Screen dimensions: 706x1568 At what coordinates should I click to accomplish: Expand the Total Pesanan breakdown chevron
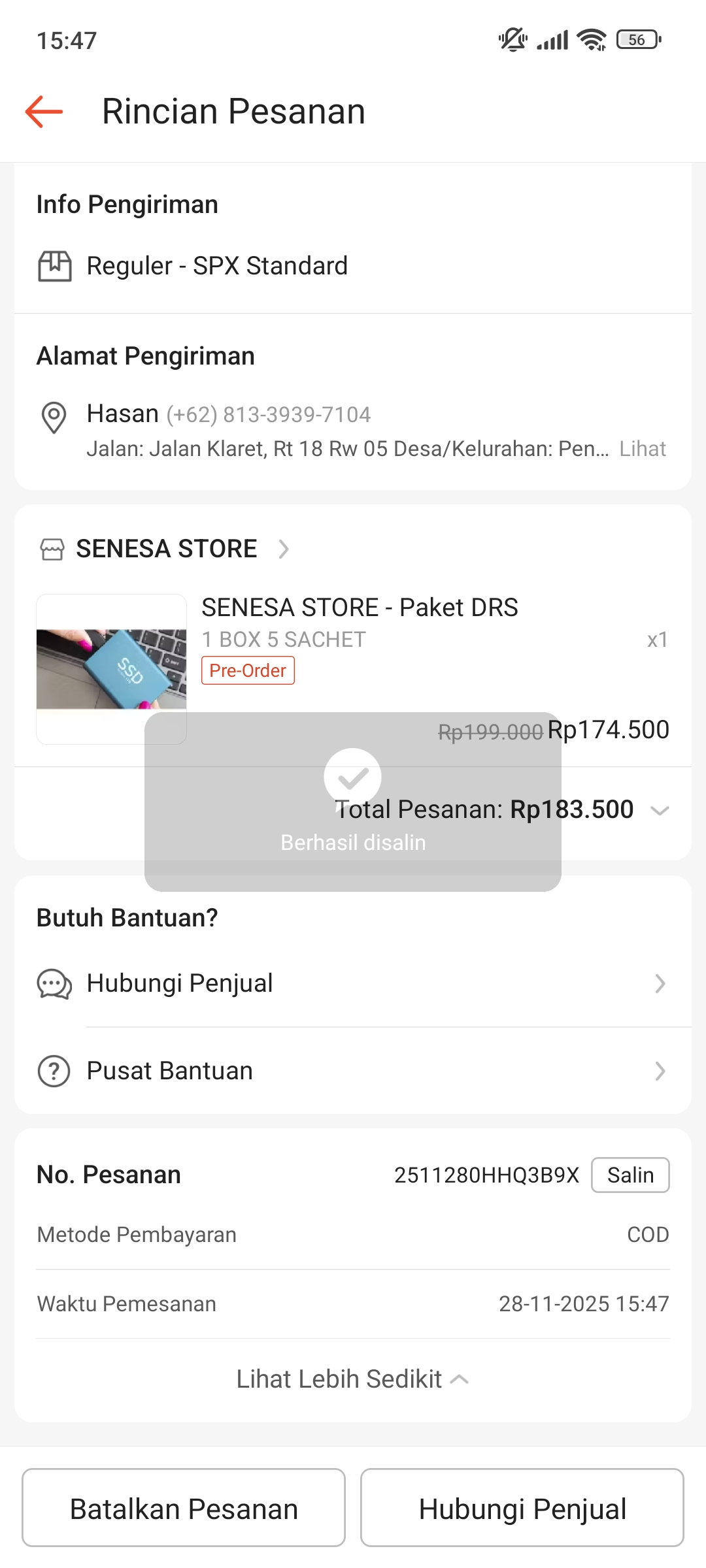click(x=660, y=811)
